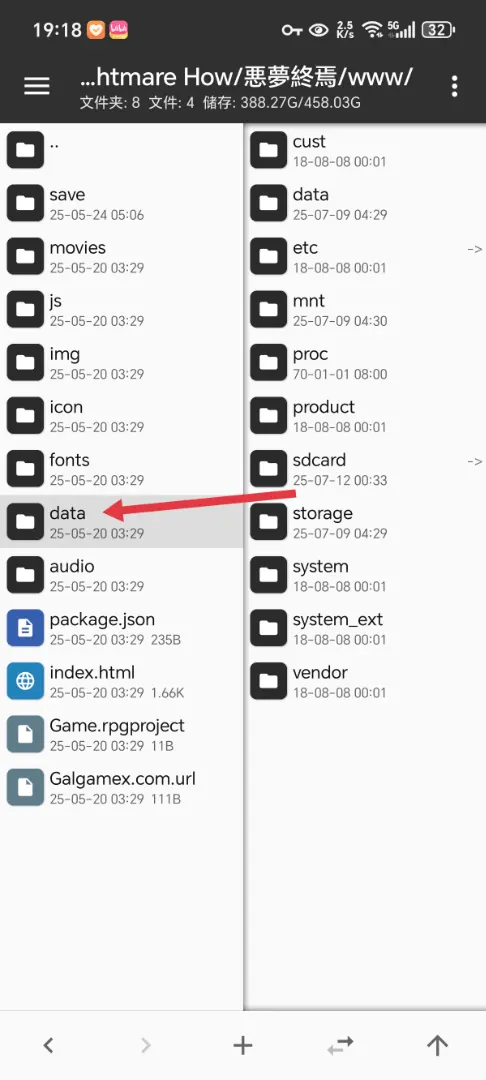The height and width of the screenshot is (1080, 486).
Task: Open the sdcard folder in right pane
Action: 366,468
